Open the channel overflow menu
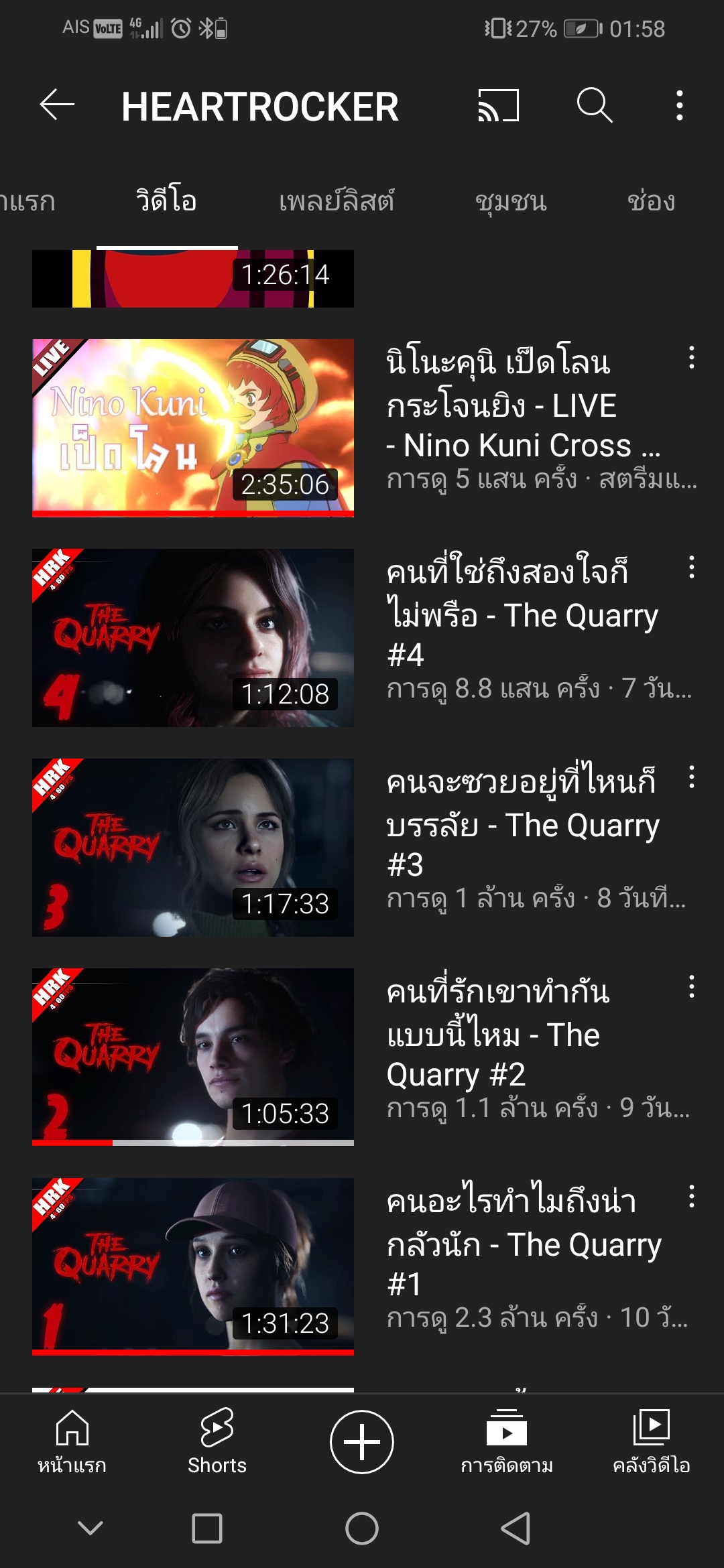Image resolution: width=724 pixels, height=1568 pixels. 679,105
